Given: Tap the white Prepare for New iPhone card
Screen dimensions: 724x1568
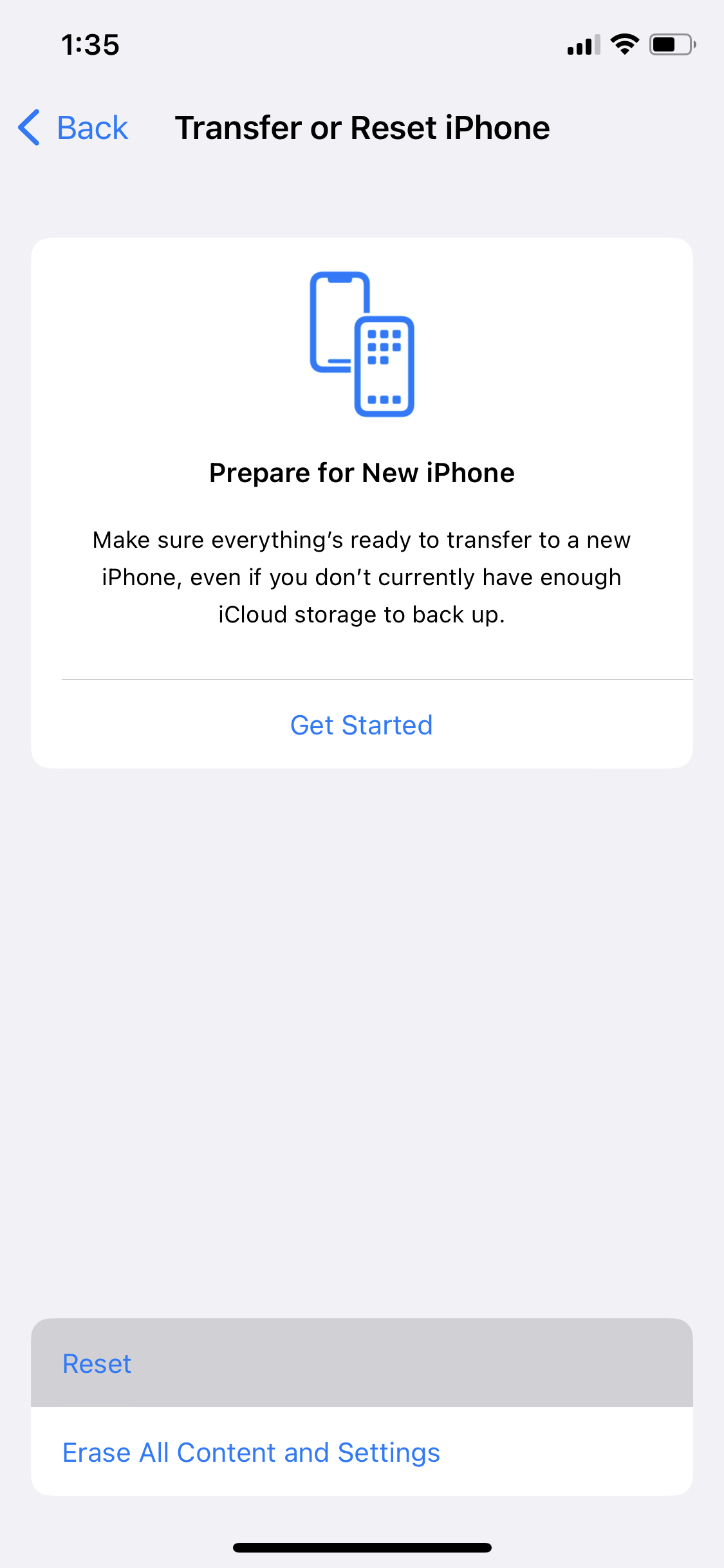Looking at the screenshot, I should pyautogui.click(x=362, y=502).
